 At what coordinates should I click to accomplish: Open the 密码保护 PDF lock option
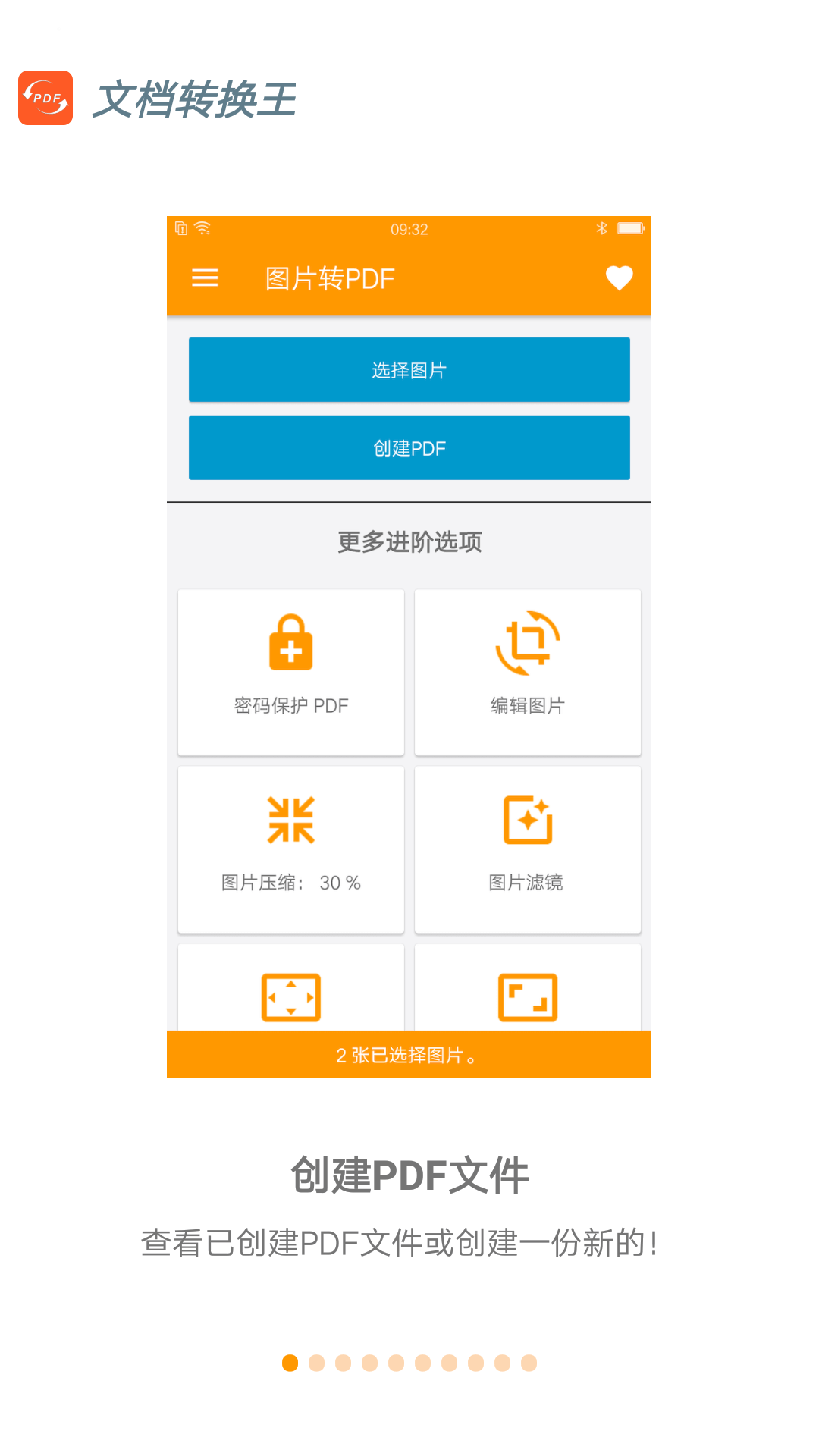click(290, 671)
